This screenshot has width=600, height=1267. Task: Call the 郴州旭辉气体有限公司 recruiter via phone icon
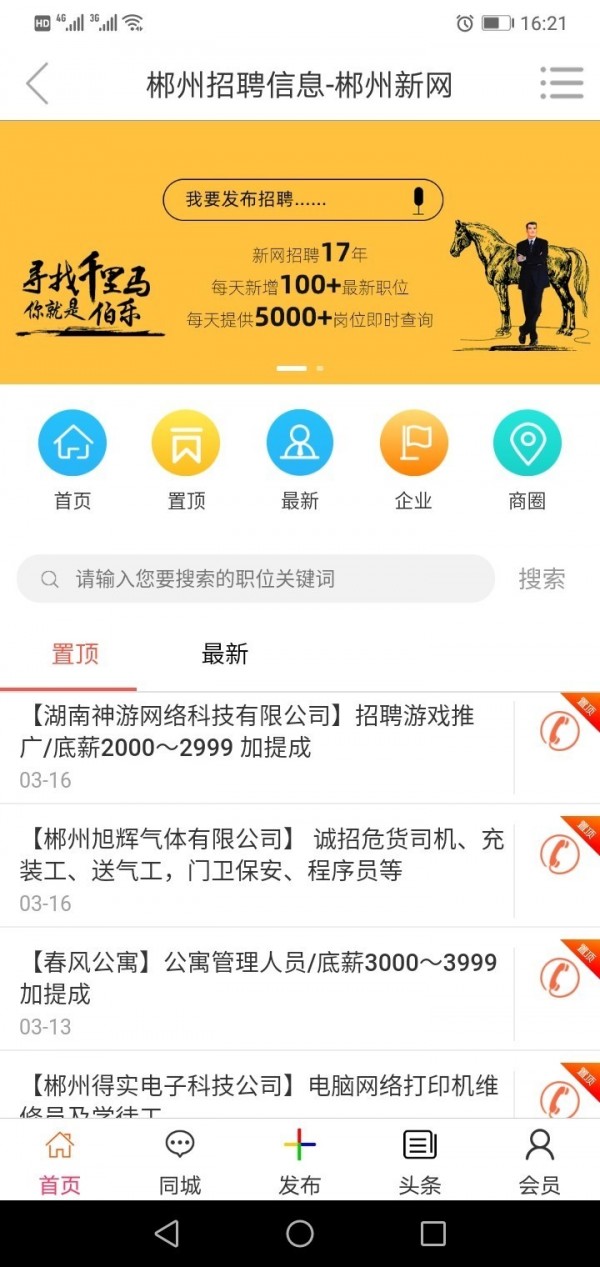[x=559, y=854]
